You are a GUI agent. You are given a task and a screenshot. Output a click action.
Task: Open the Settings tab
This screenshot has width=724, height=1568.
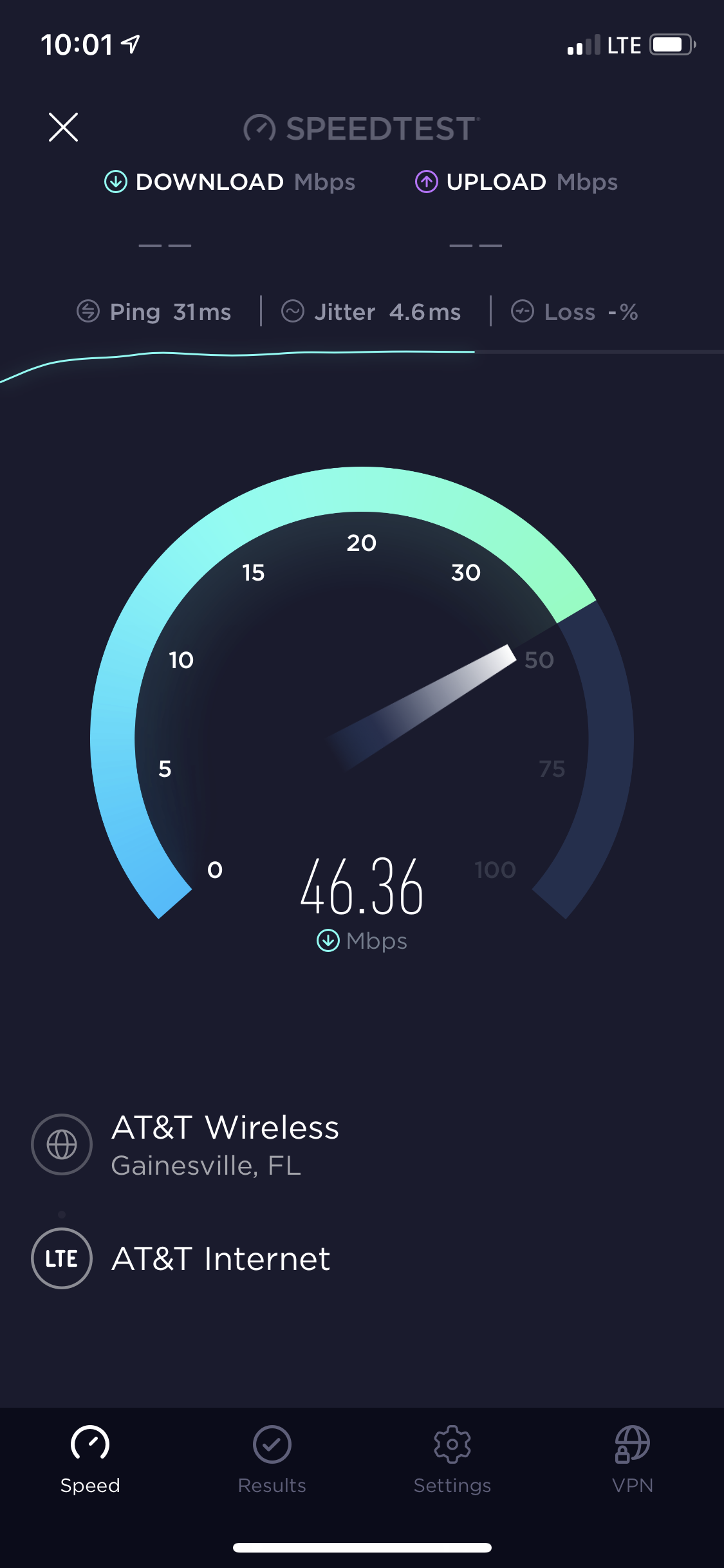click(452, 1459)
